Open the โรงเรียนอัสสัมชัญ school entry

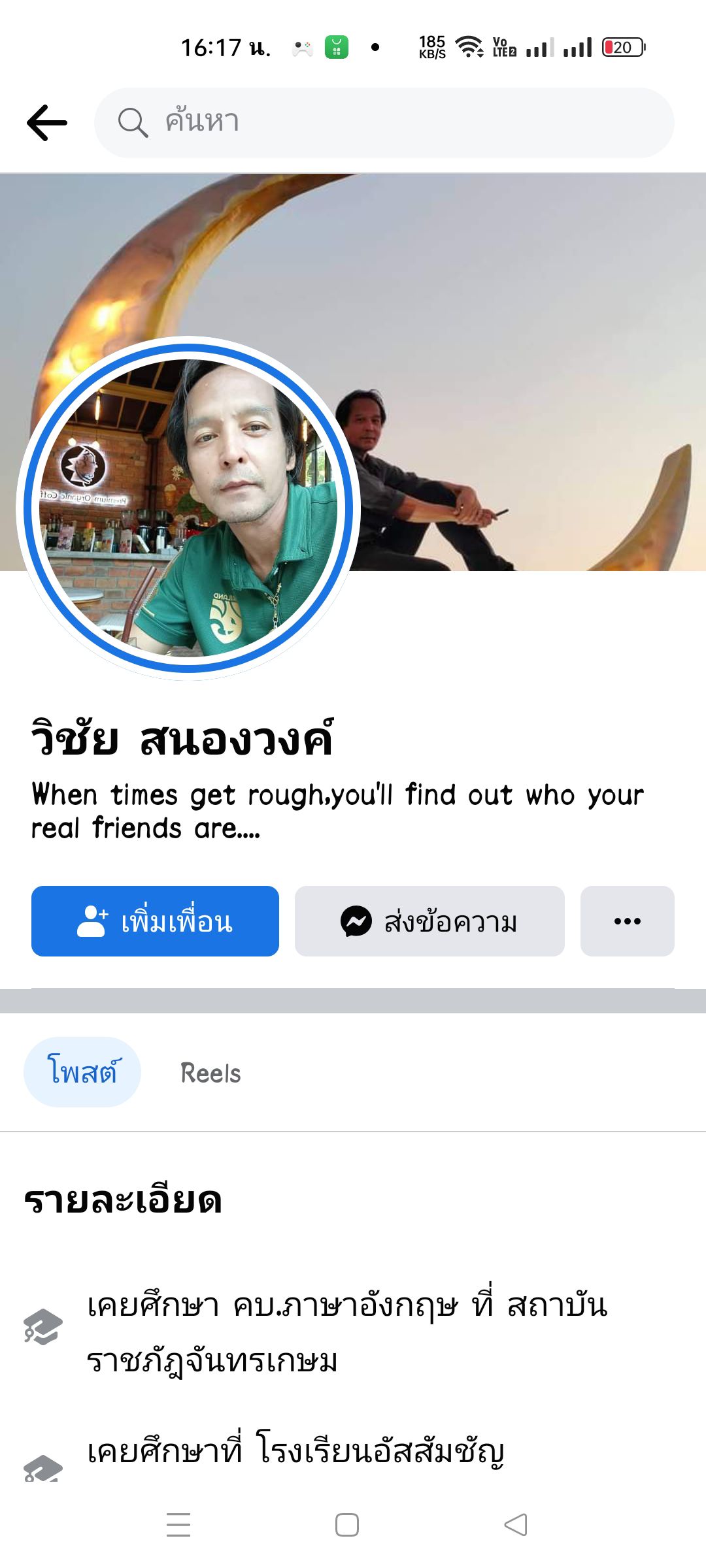tap(295, 1452)
